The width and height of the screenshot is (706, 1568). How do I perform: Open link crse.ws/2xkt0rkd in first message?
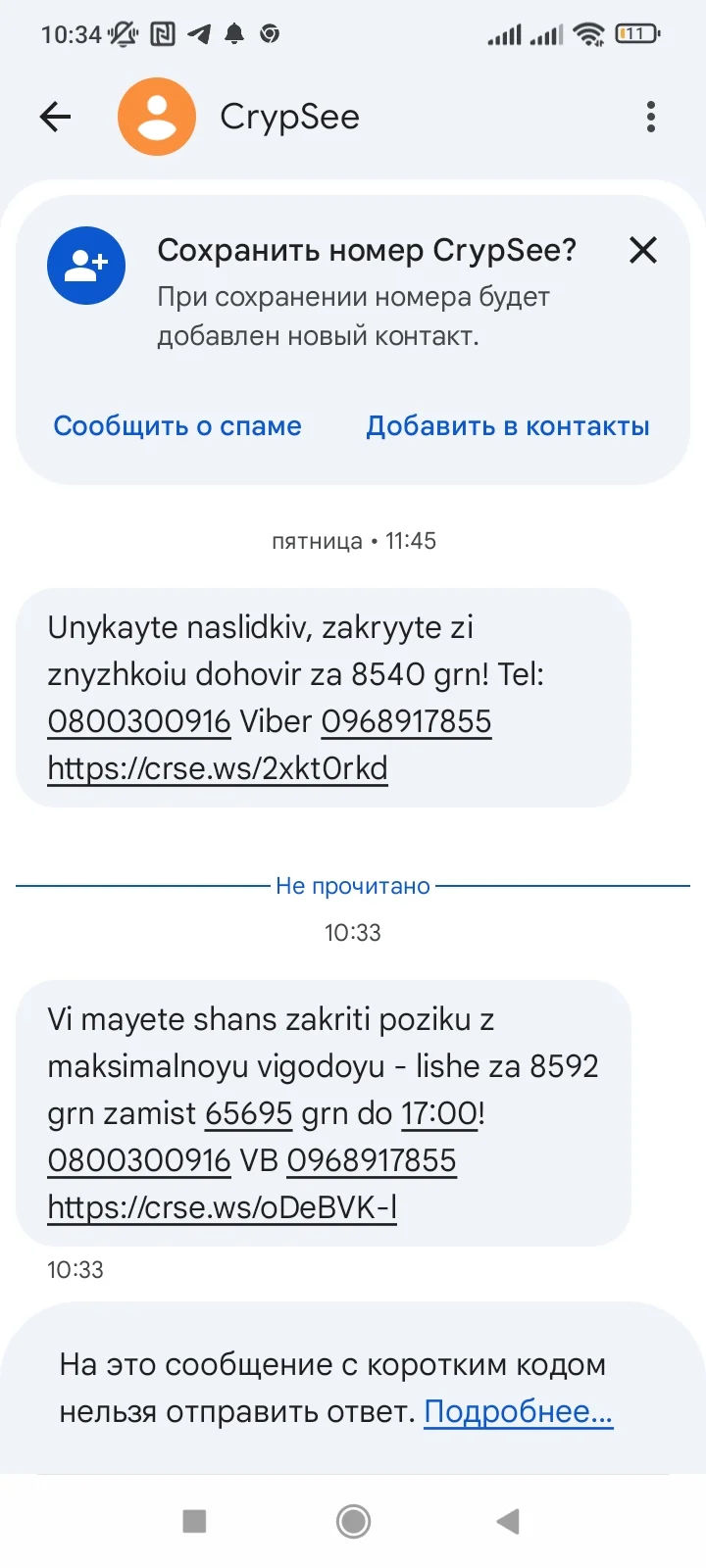(x=218, y=768)
